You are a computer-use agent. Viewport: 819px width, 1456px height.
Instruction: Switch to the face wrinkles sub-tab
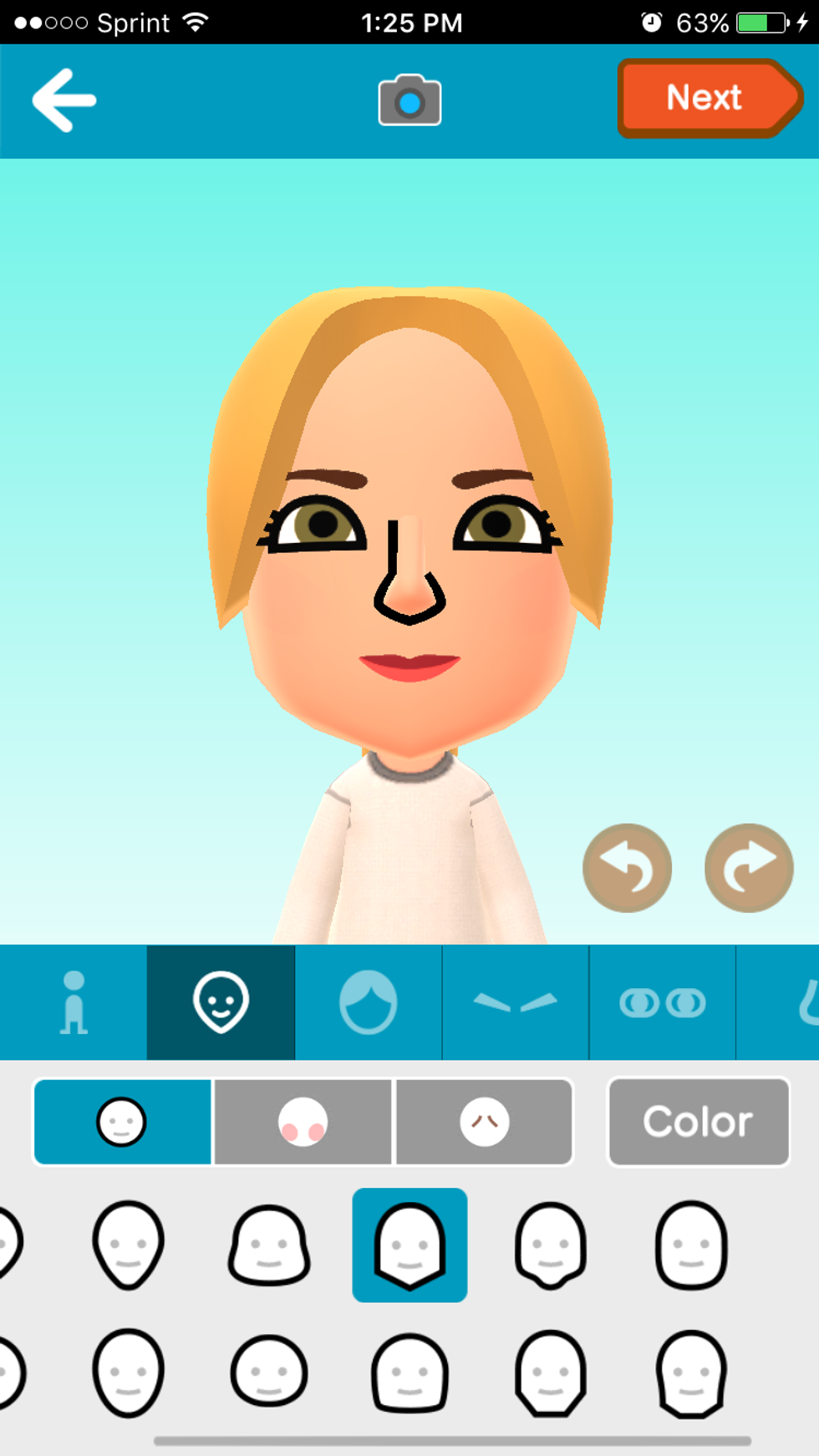click(485, 1122)
